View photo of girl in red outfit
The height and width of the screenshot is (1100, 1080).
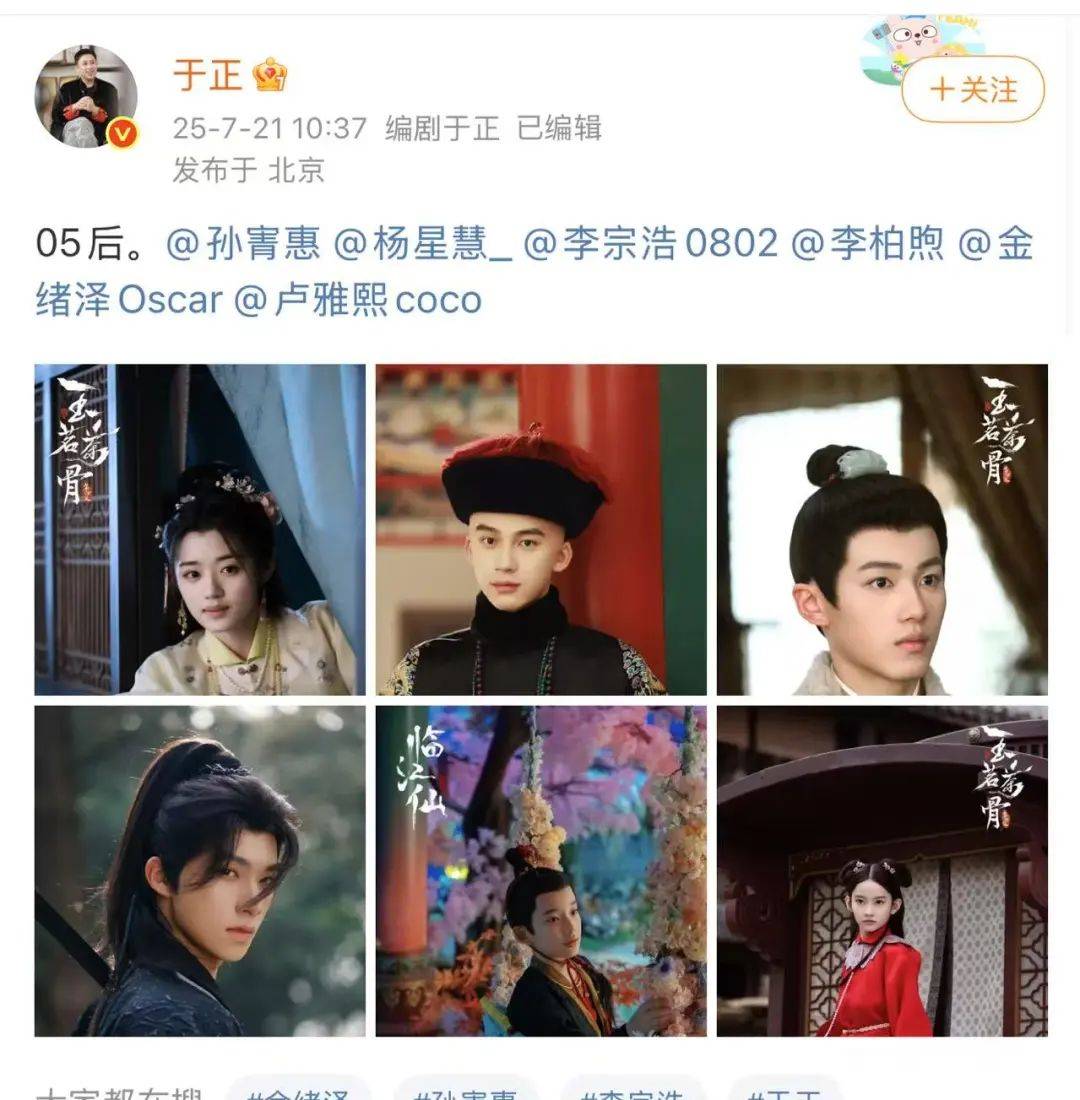(x=882, y=871)
